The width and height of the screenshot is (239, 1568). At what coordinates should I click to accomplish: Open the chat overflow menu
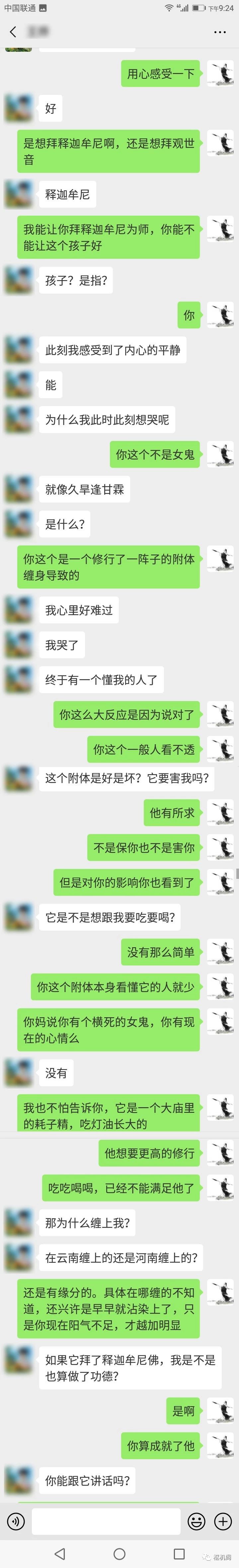click(219, 32)
